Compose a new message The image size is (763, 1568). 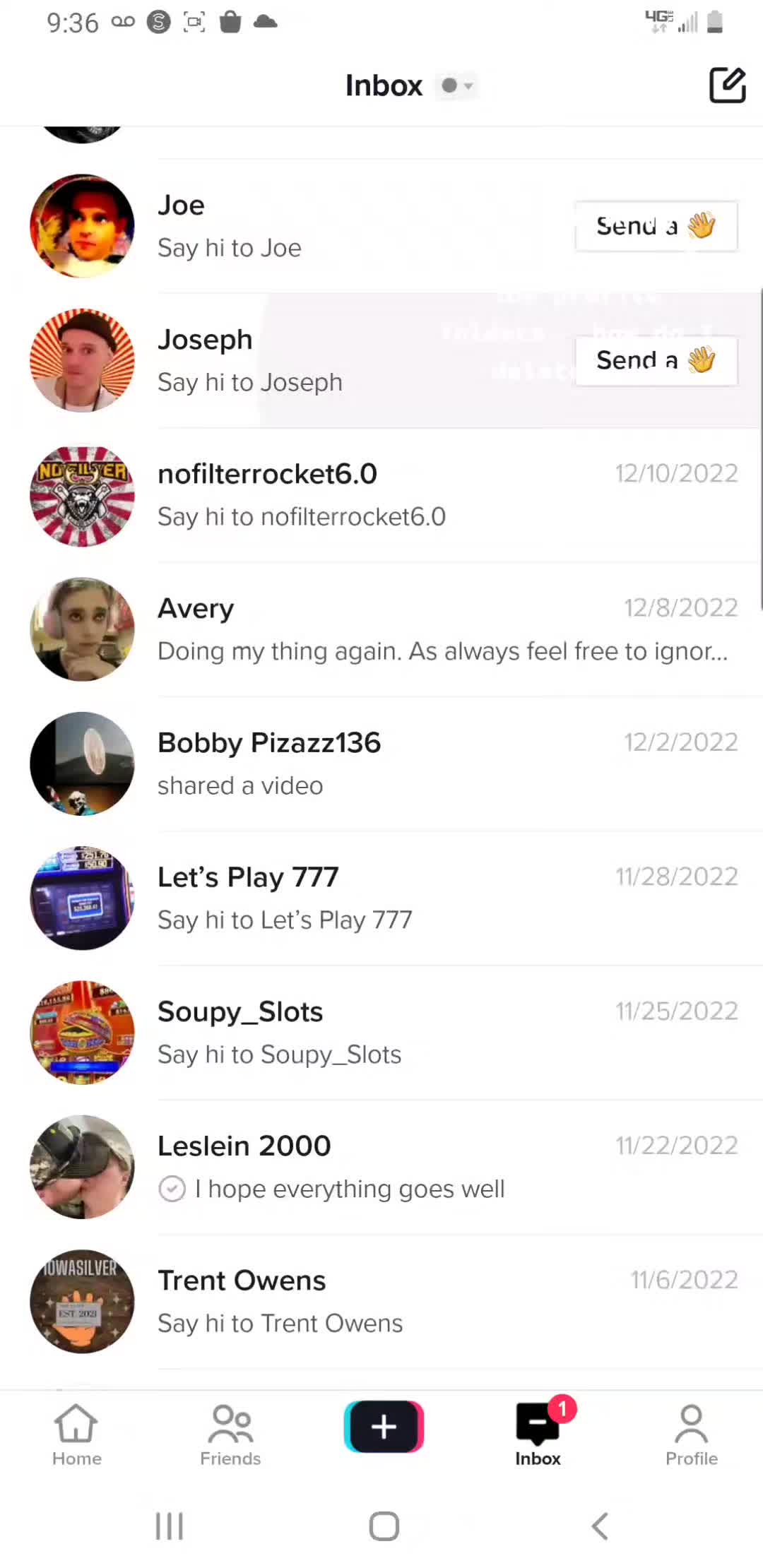coord(727,85)
